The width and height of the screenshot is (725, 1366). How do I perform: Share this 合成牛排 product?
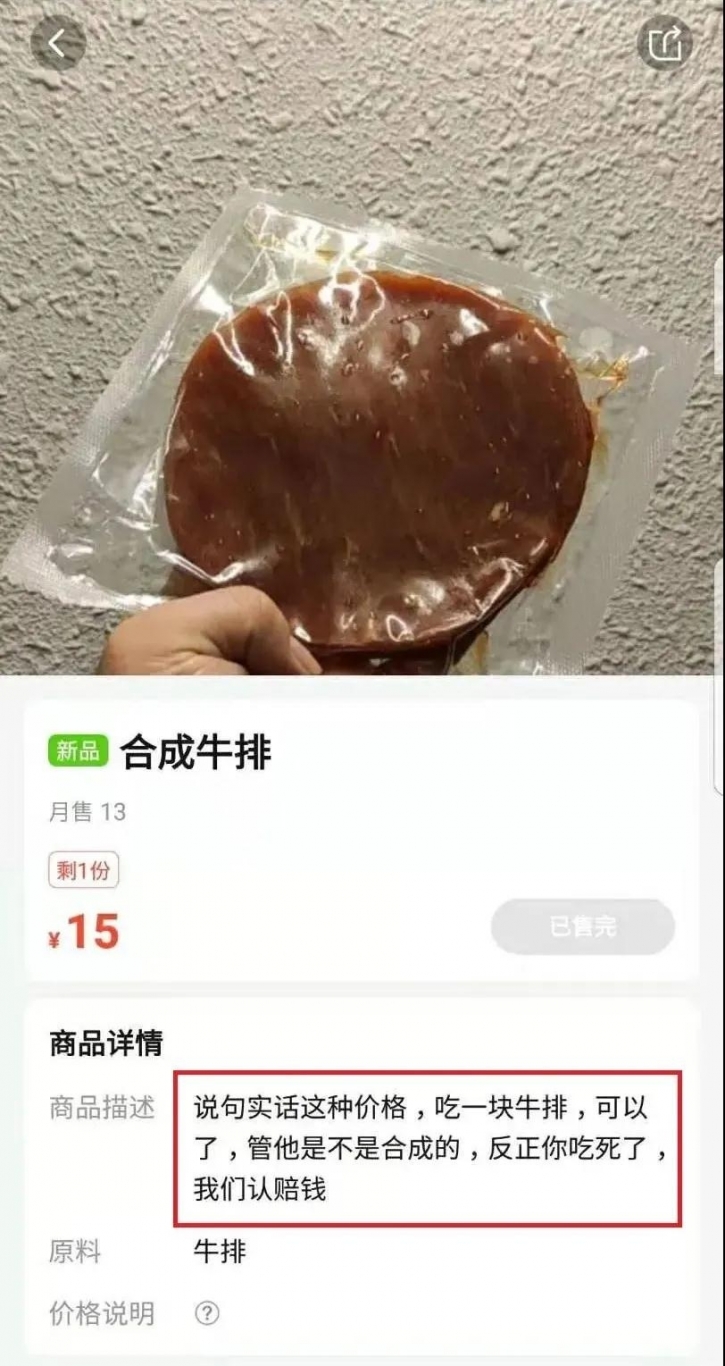(x=664, y=43)
